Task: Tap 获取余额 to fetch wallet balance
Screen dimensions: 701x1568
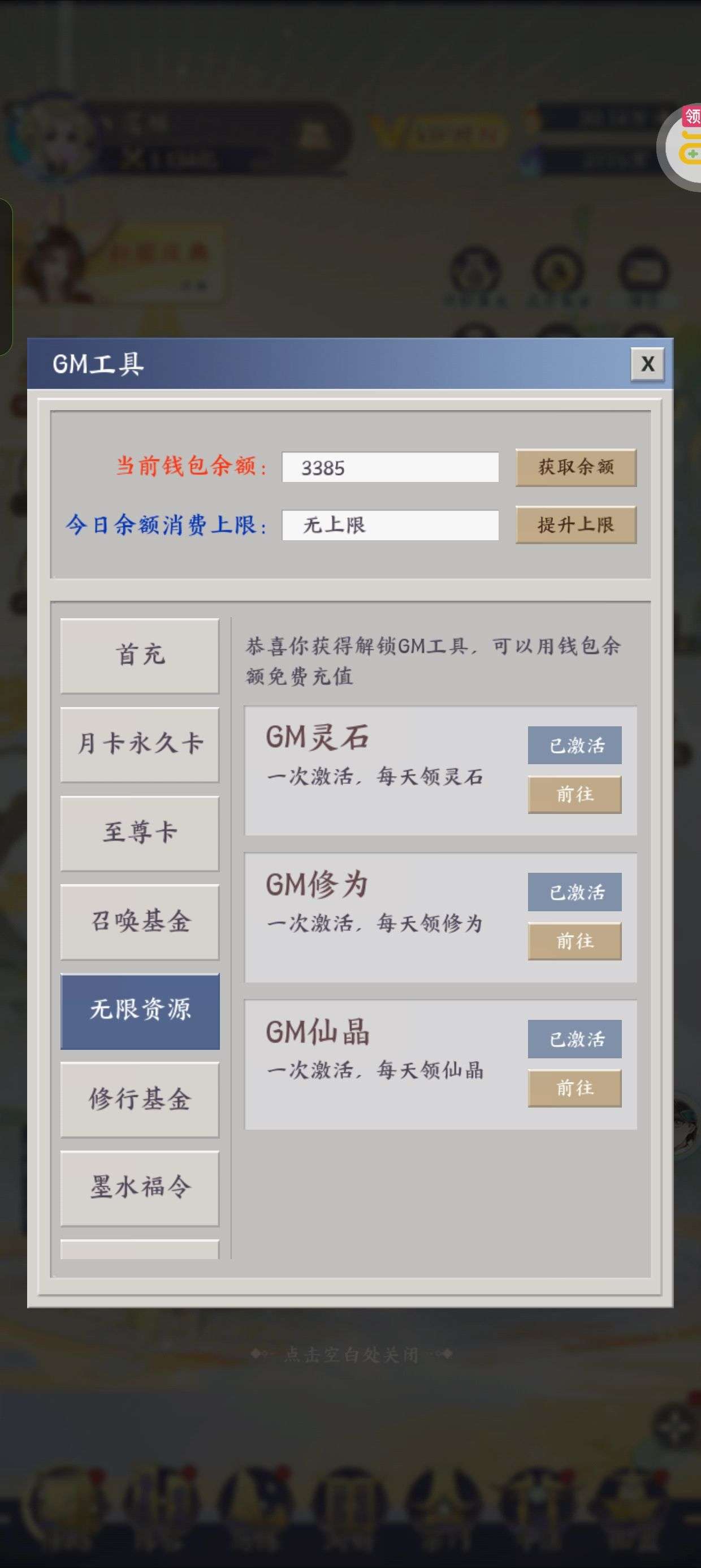Action: click(575, 467)
